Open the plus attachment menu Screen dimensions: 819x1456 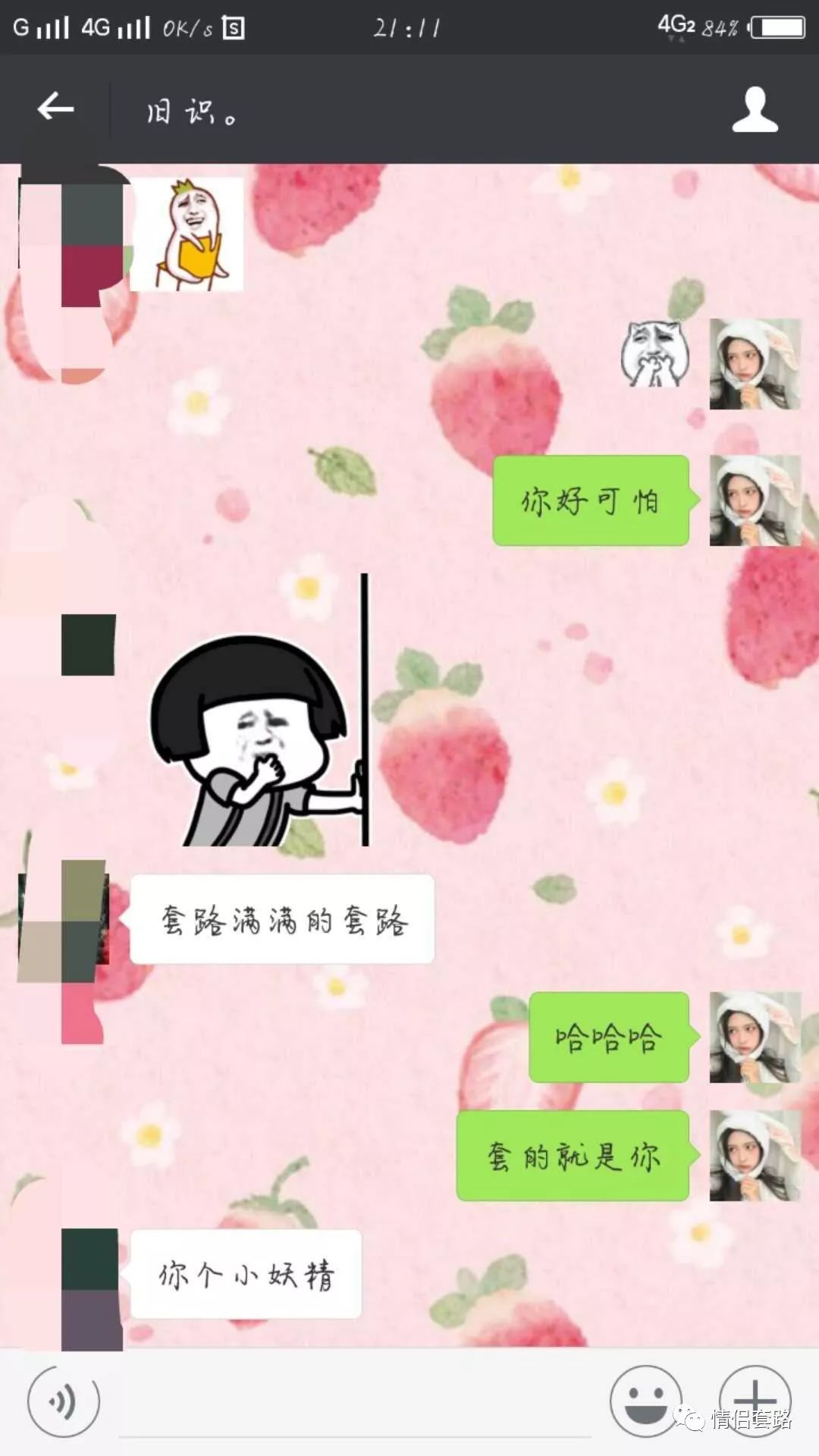tap(755, 1400)
